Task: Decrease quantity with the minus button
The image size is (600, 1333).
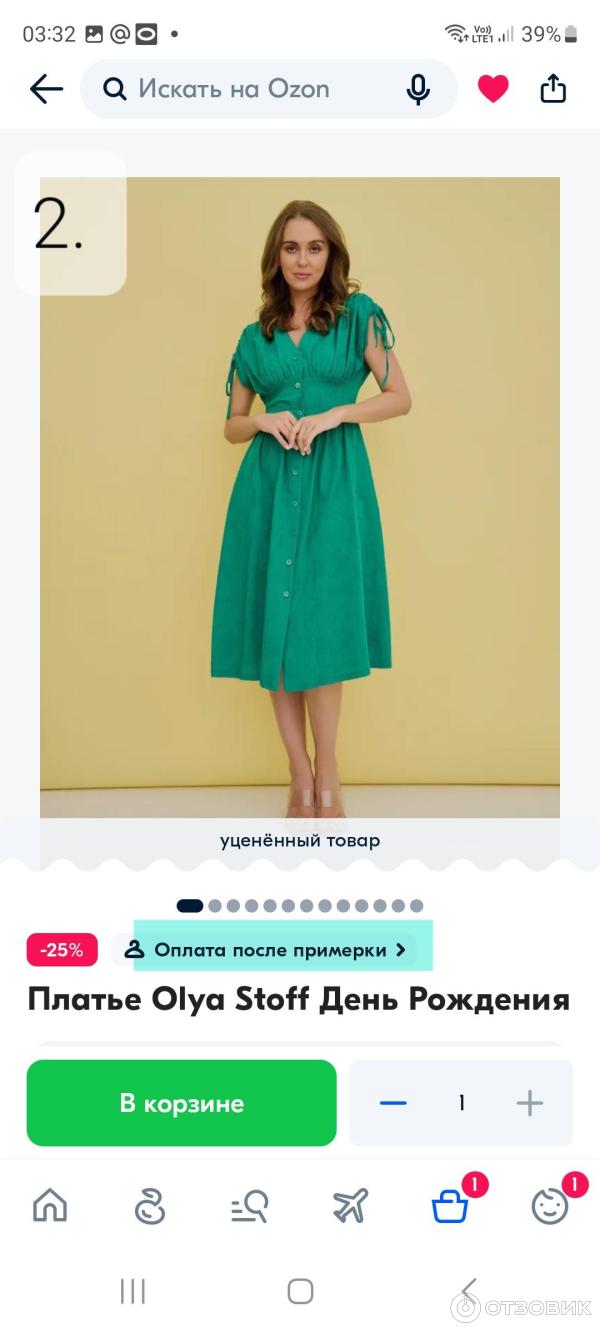Action: click(393, 1103)
